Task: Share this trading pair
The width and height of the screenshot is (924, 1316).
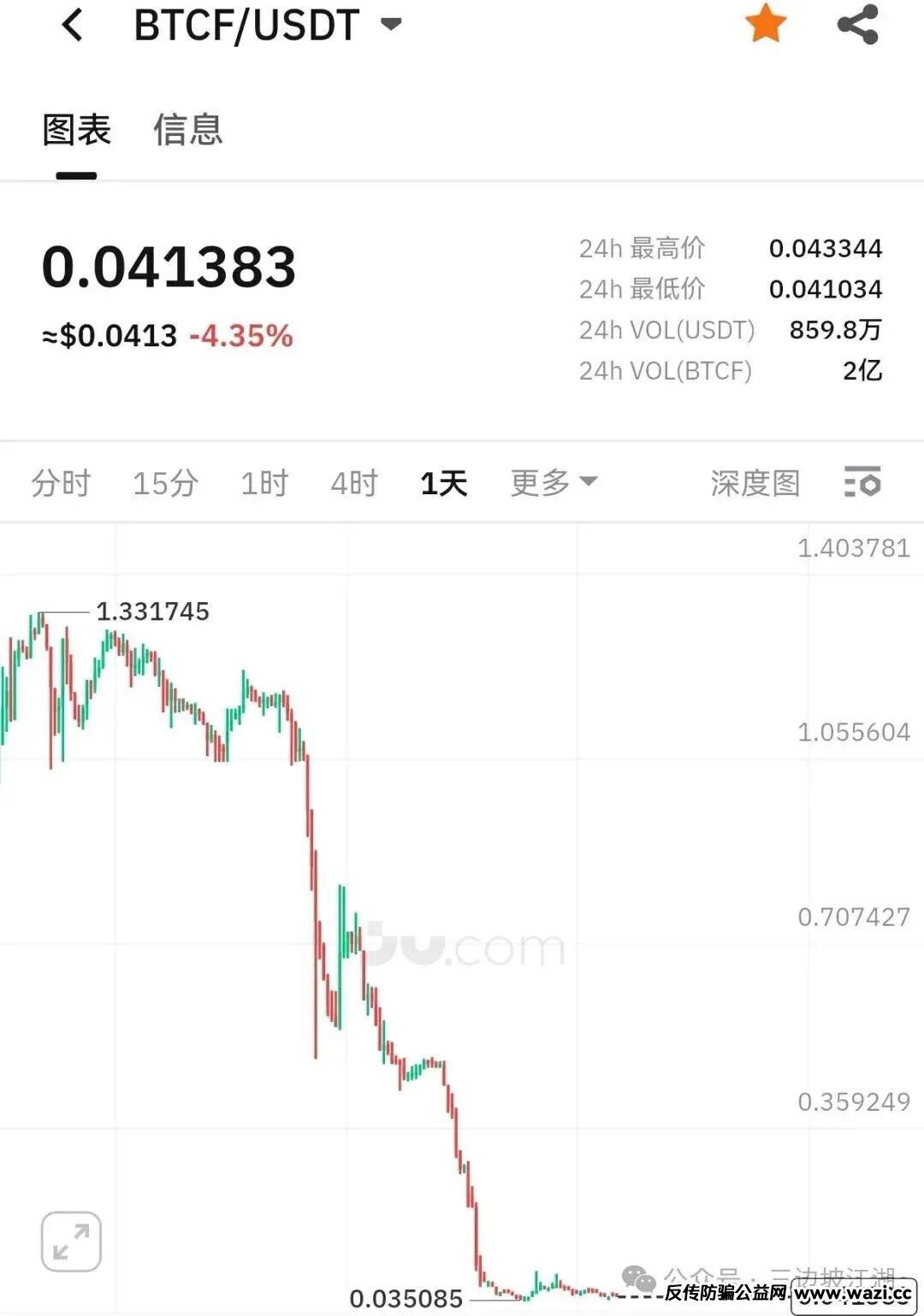Action: 857,24
